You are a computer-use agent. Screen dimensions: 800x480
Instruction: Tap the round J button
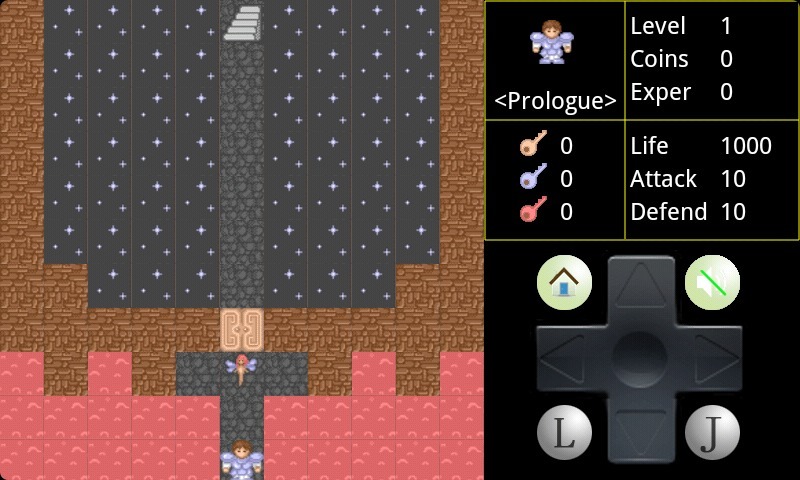(711, 434)
